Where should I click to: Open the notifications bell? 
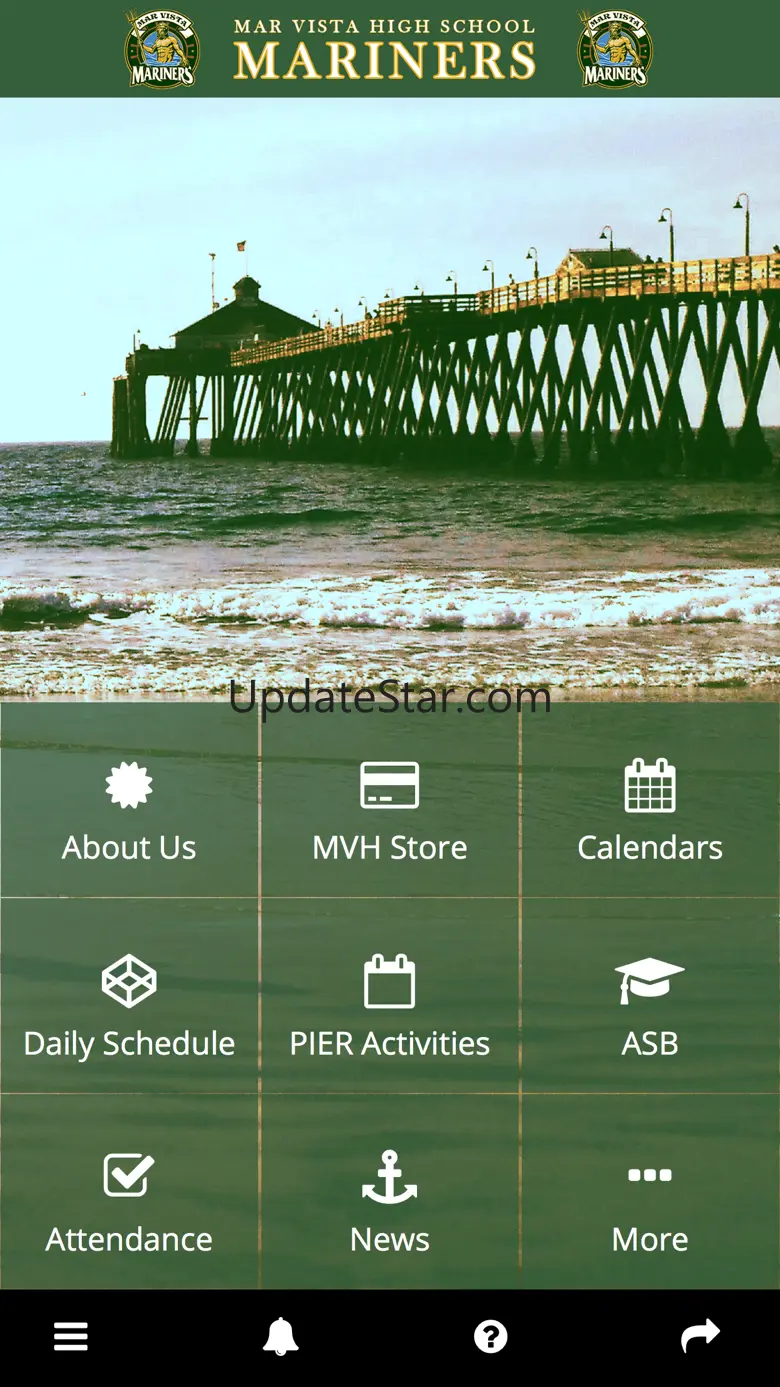coord(281,1337)
